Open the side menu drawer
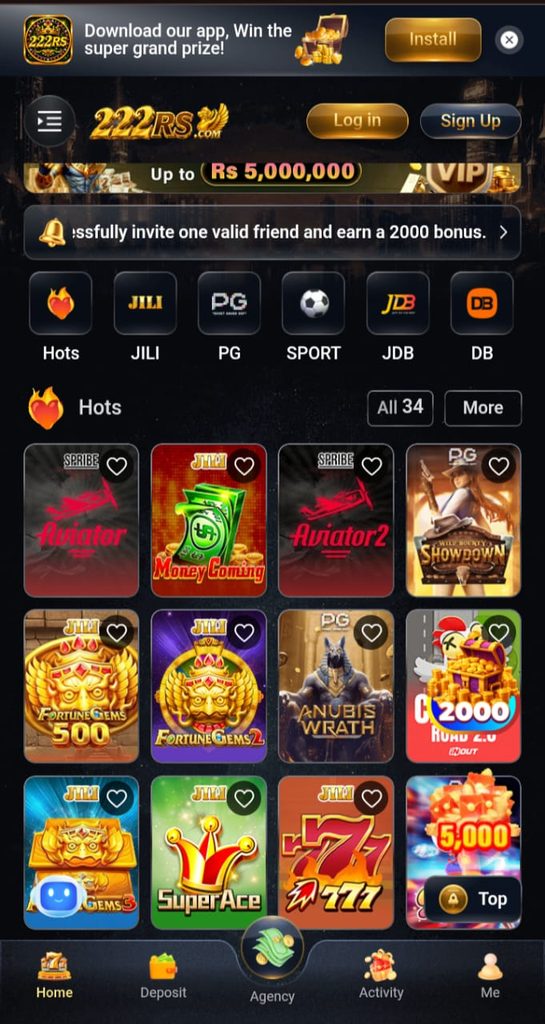This screenshot has width=545, height=1024. 50,121
